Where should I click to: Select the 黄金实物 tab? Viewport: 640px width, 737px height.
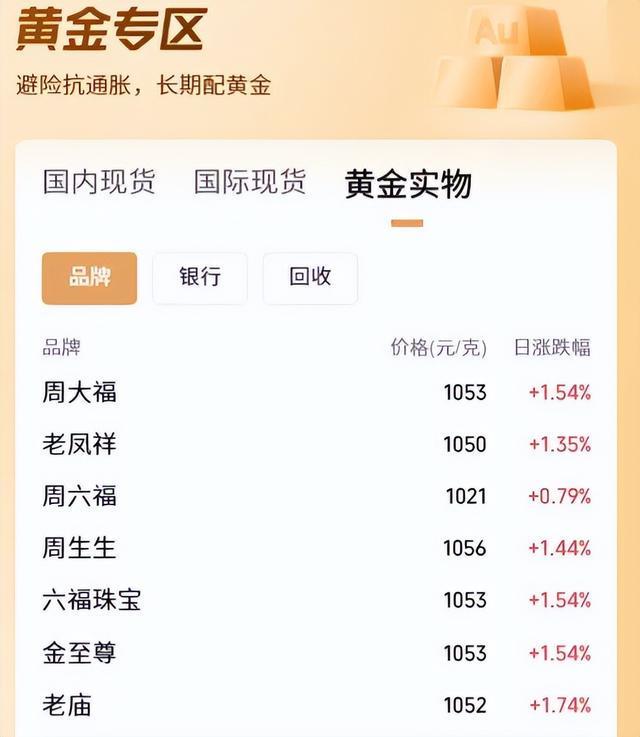[x=407, y=184]
